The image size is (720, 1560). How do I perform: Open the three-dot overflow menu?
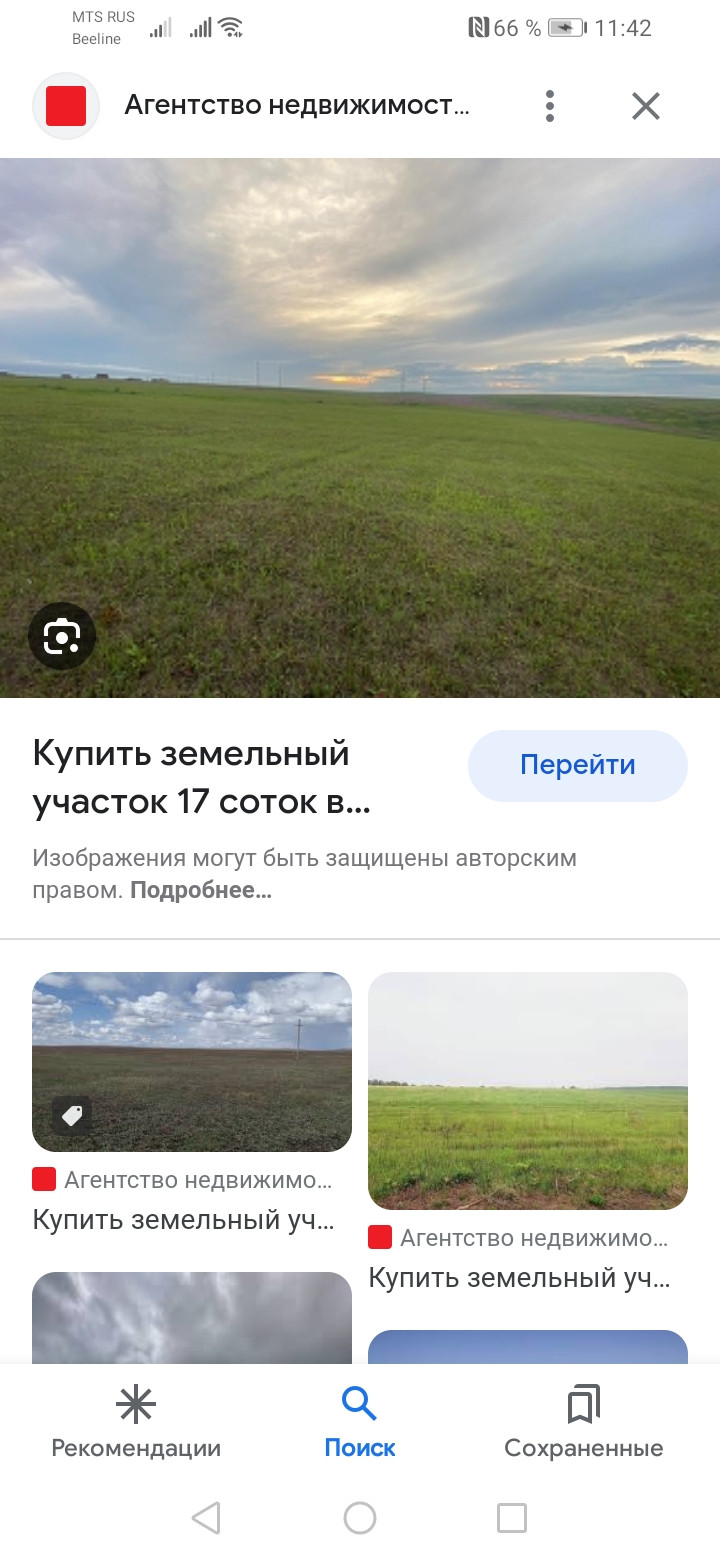(x=549, y=106)
